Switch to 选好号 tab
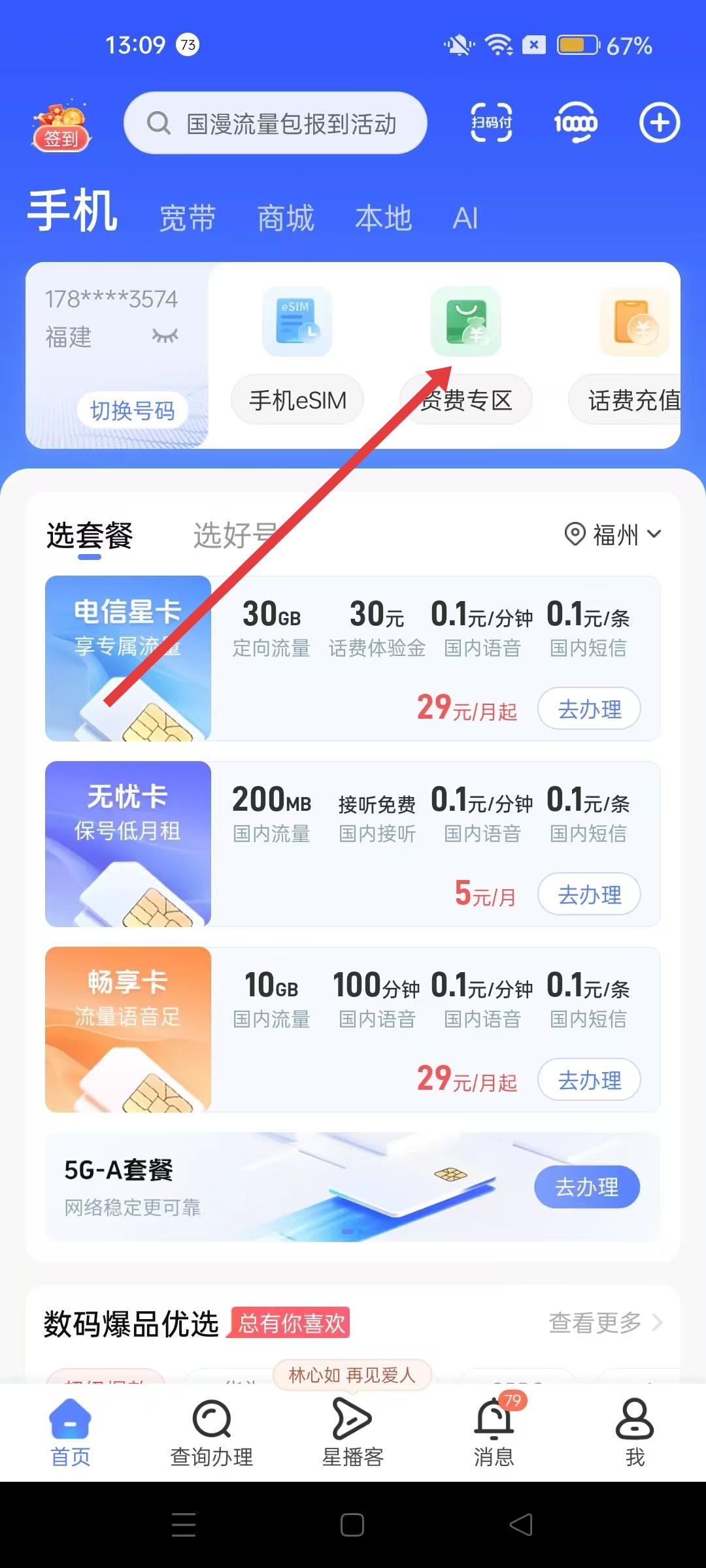This screenshot has width=706, height=1568. [235, 536]
